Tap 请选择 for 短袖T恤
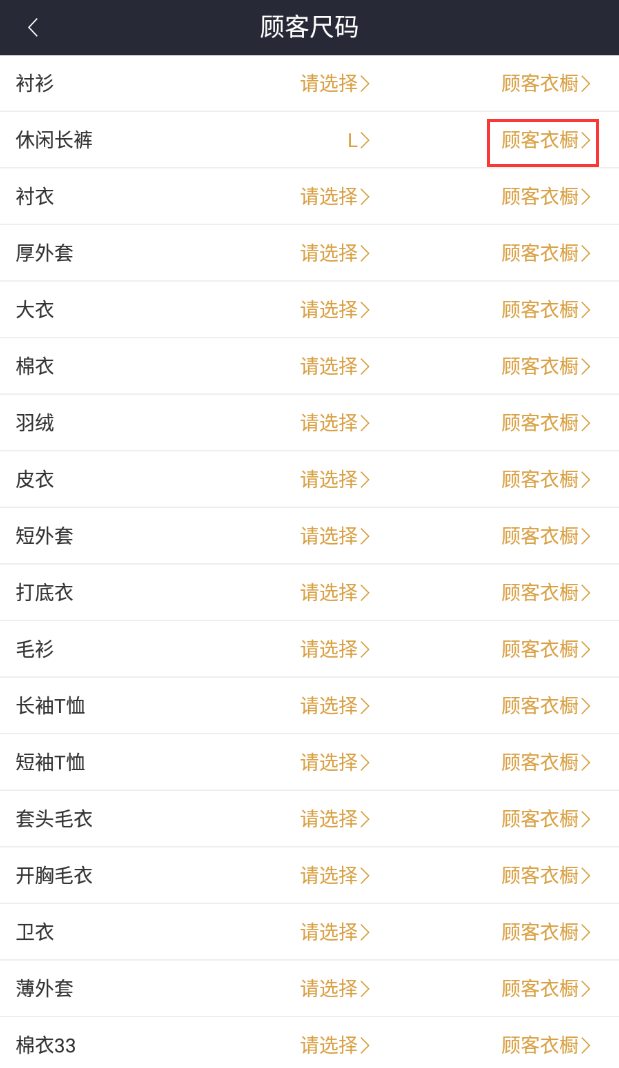This screenshot has width=619, height=1068. pyautogui.click(x=335, y=762)
